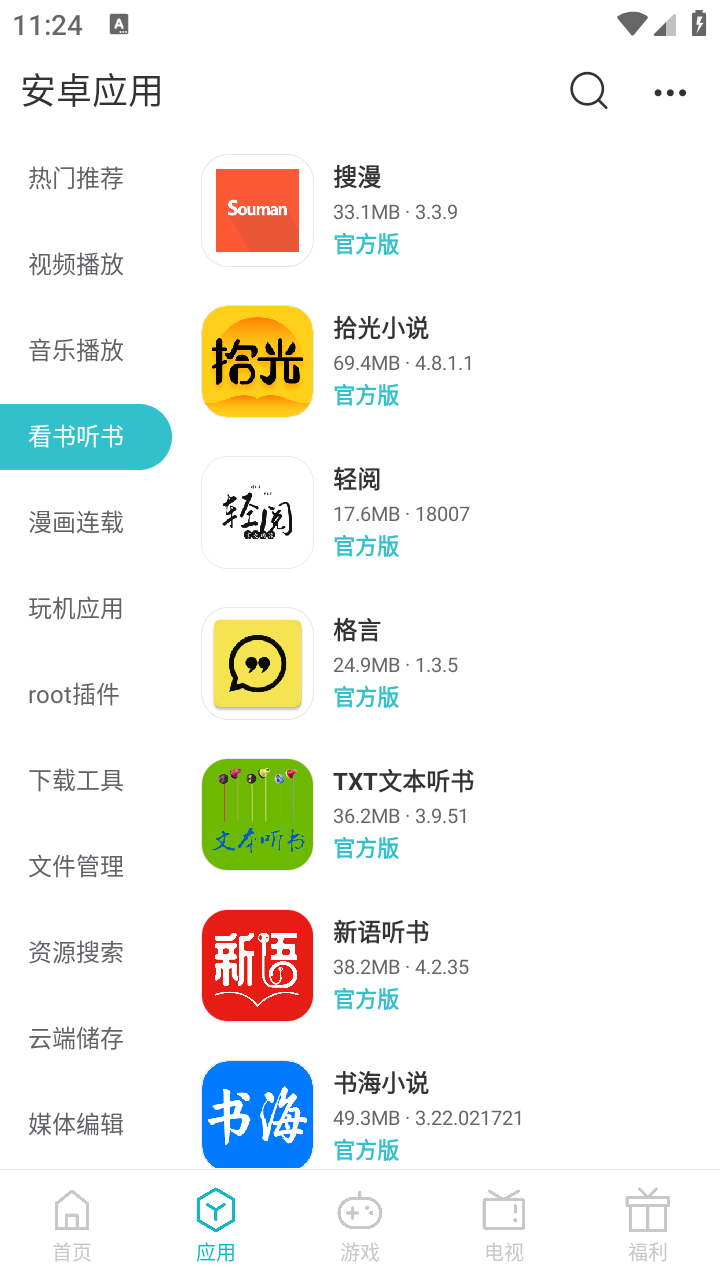This screenshot has width=720, height=1280.
Task: Tap the 格言 speech-bubble app icon
Action: pos(257,663)
